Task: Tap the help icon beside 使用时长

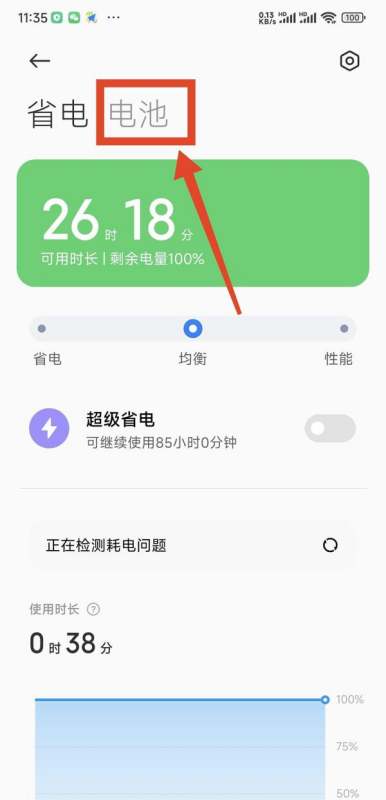Action: click(x=93, y=609)
